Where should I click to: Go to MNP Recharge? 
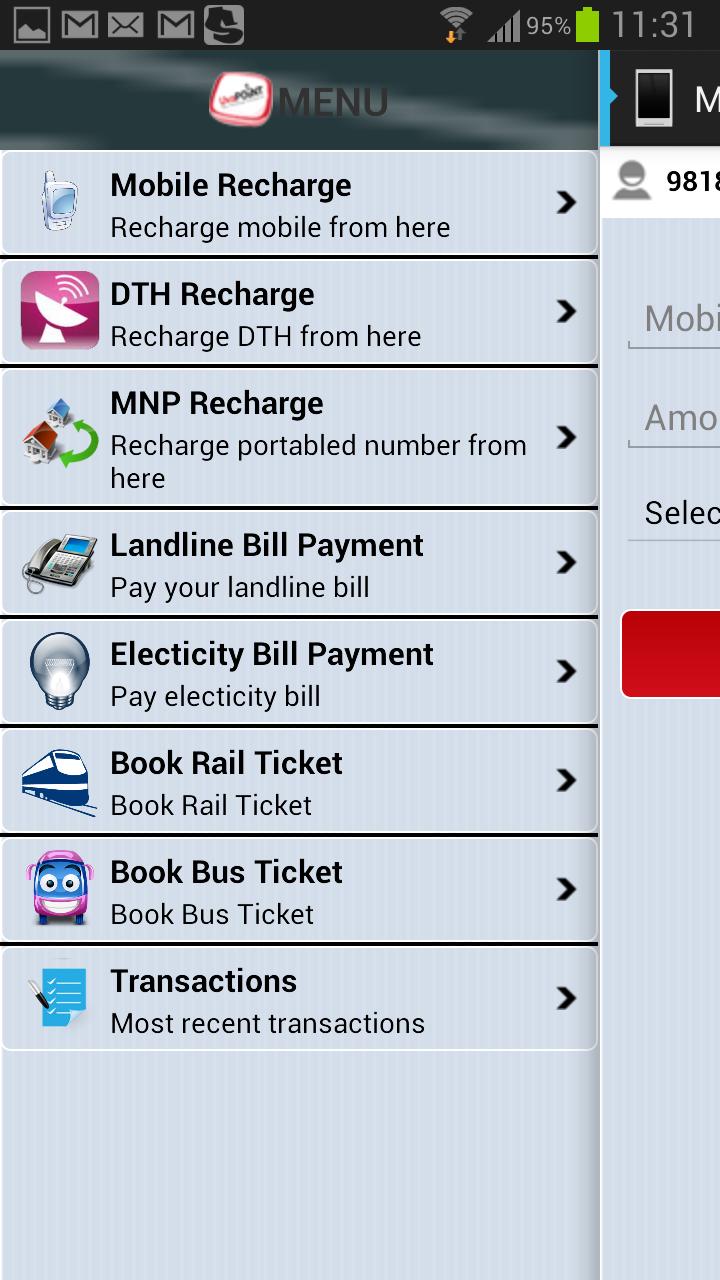(299, 438)
